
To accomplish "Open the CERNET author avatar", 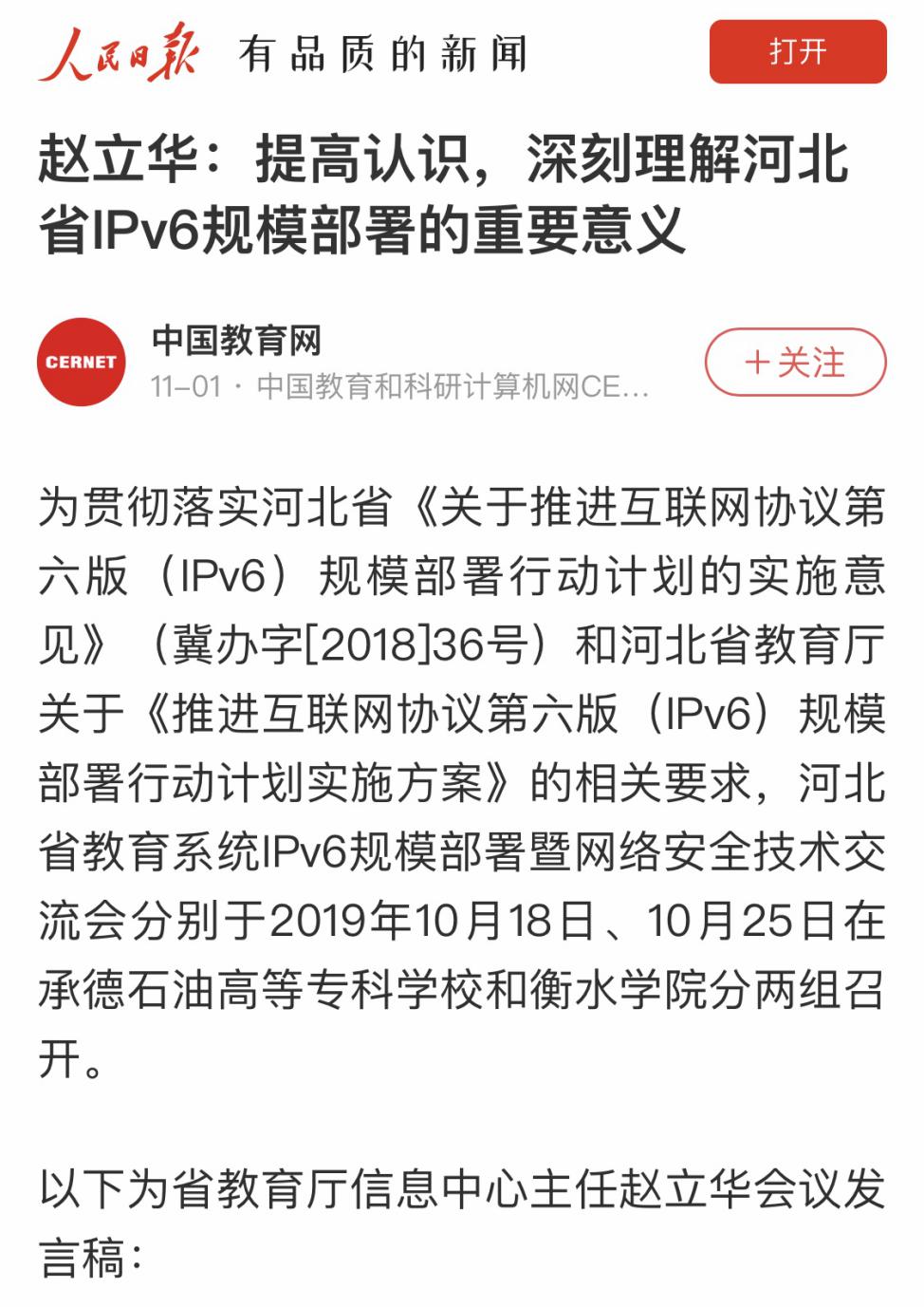I will tap(82, 362).
